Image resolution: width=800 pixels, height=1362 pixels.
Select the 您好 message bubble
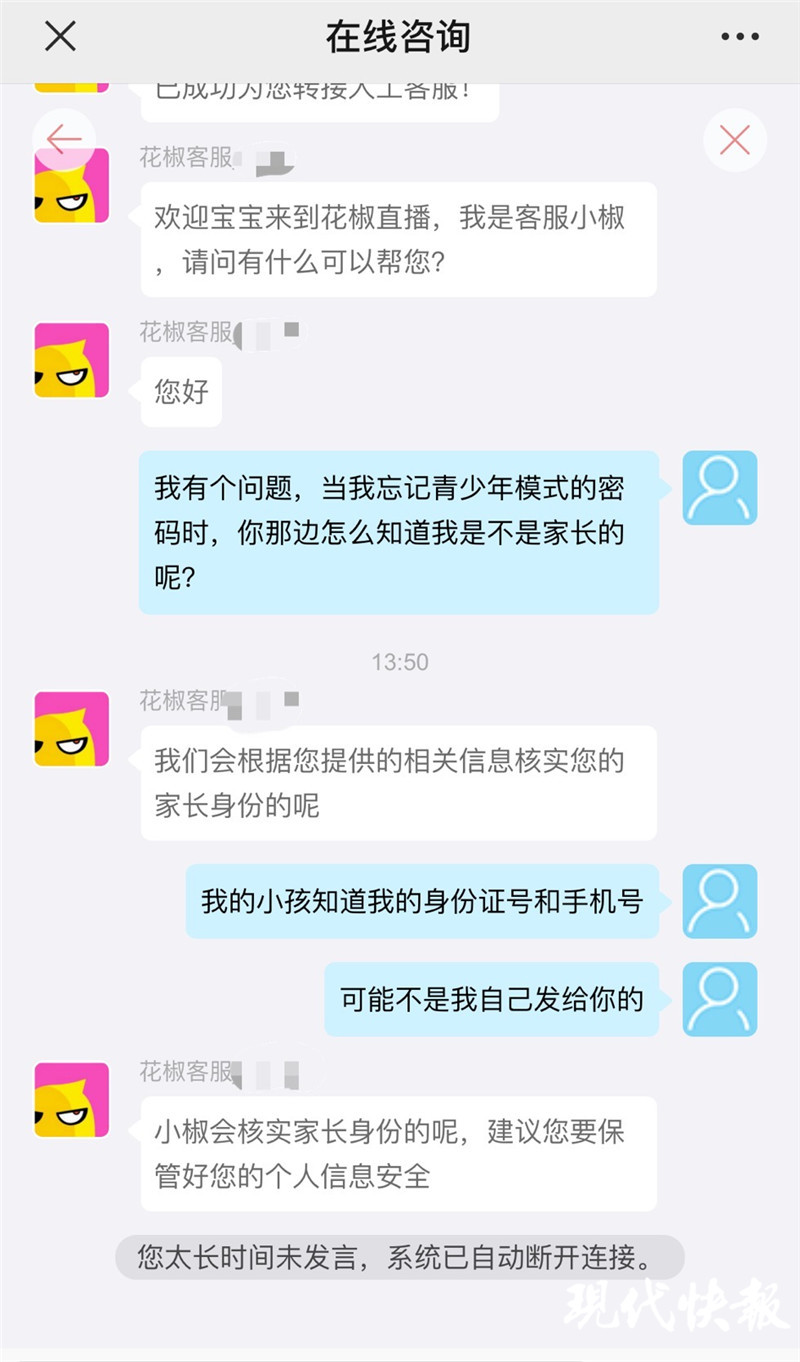tap(180, 392)
